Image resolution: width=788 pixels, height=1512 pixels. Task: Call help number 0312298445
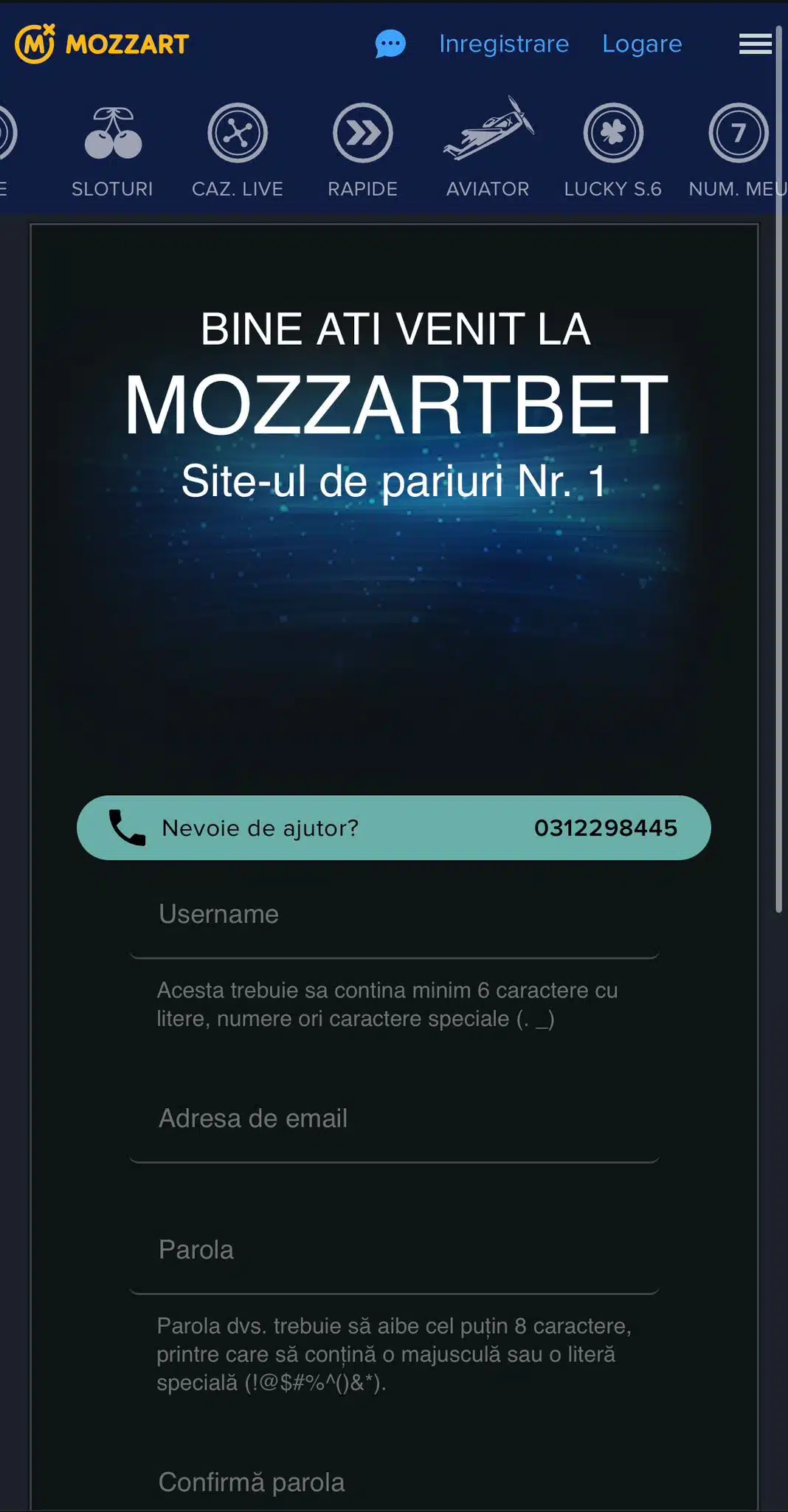[x=605, y=828]
